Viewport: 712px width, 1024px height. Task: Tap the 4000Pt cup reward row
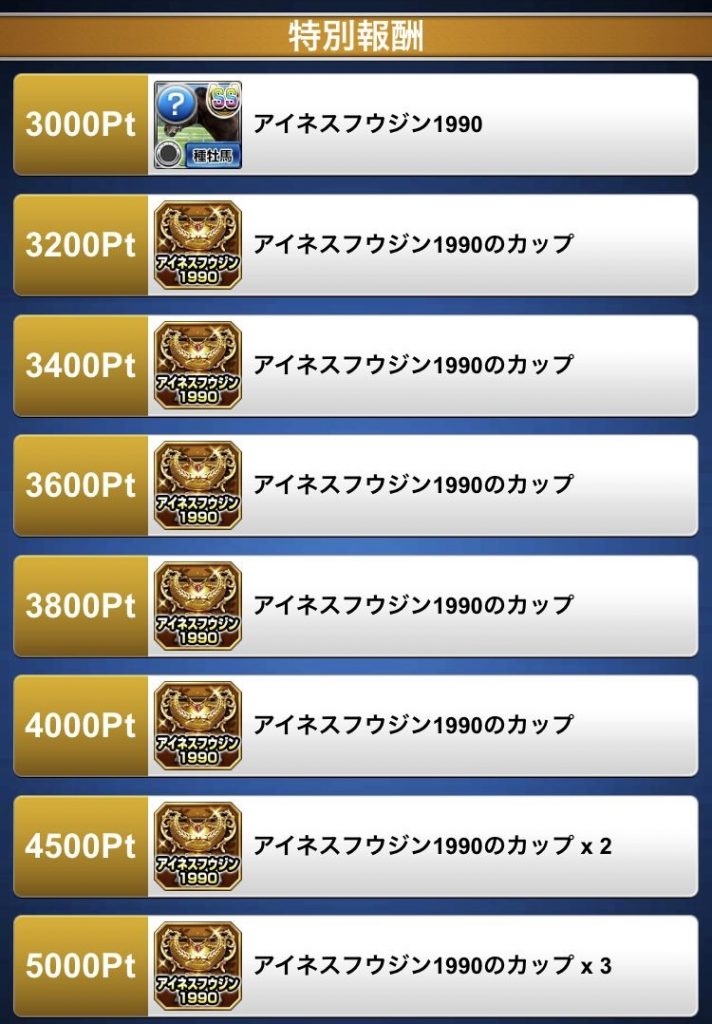pyautogui.click(x=355, y=725)
